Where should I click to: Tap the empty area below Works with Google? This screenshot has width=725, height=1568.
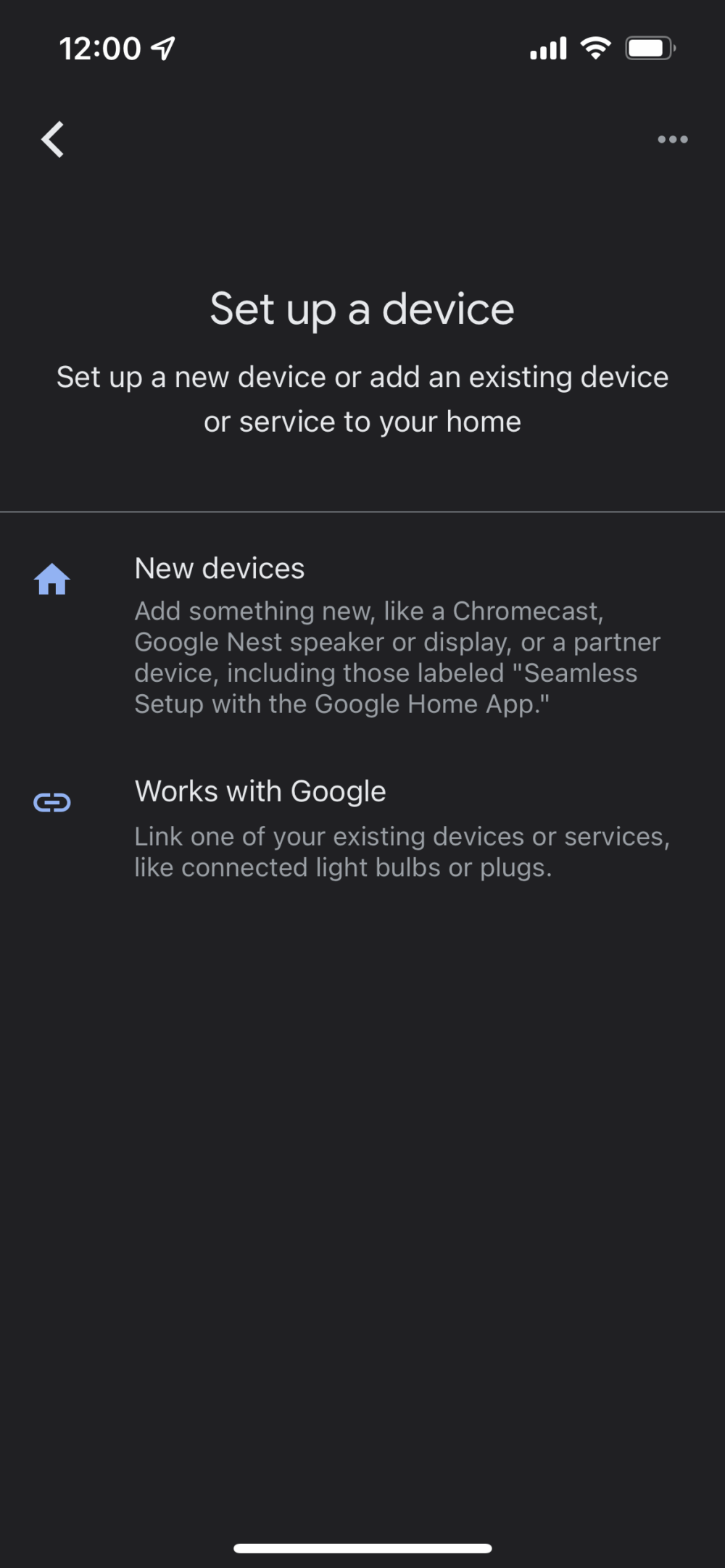362,1159
